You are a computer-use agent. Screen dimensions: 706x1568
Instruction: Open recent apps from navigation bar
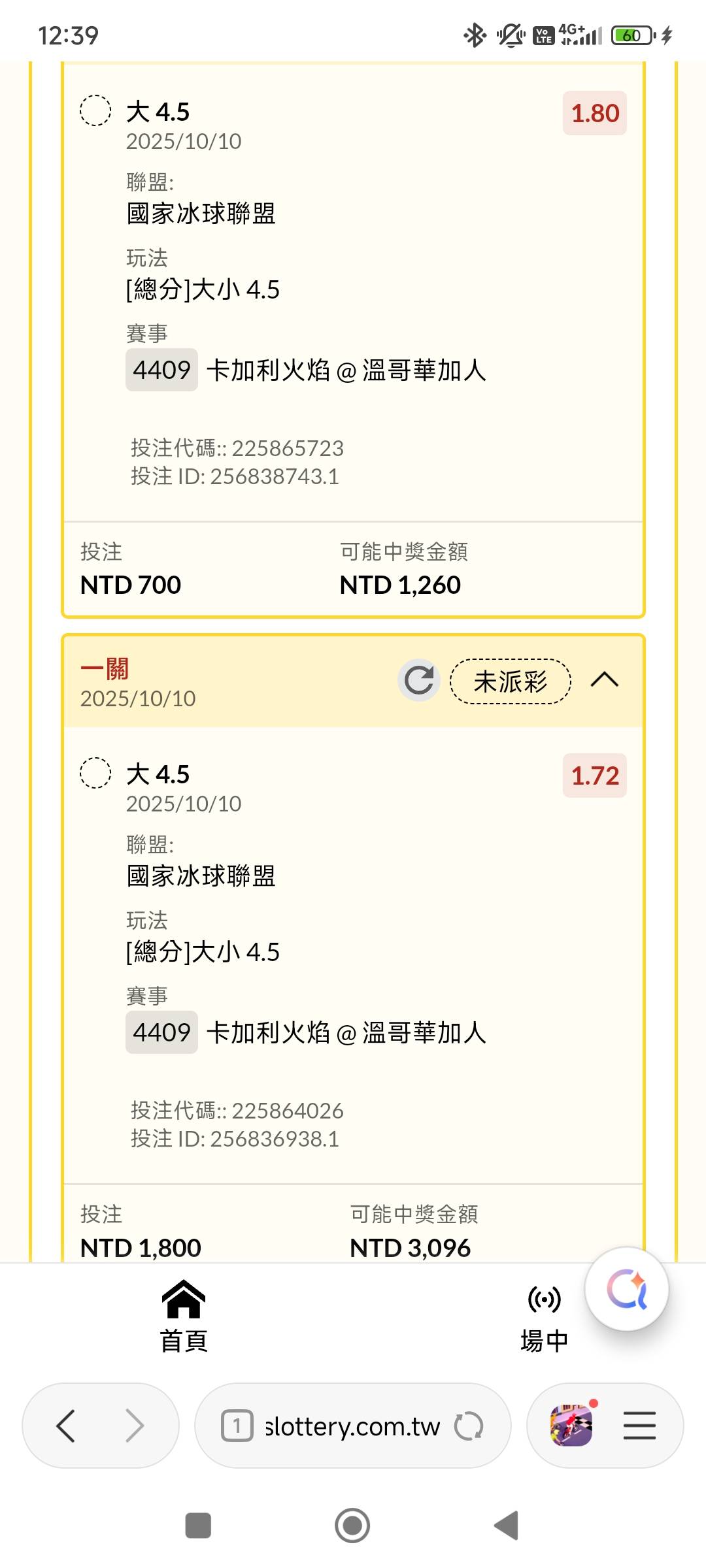pos(198,1526)
